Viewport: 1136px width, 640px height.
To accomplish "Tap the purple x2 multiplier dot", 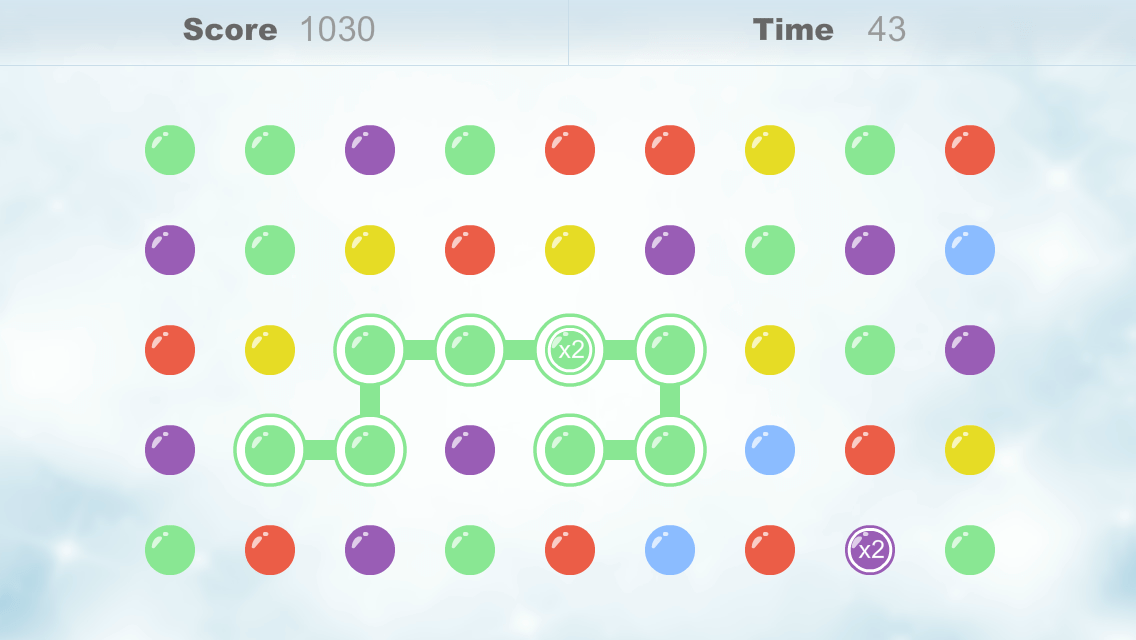I will click(870, 550).
